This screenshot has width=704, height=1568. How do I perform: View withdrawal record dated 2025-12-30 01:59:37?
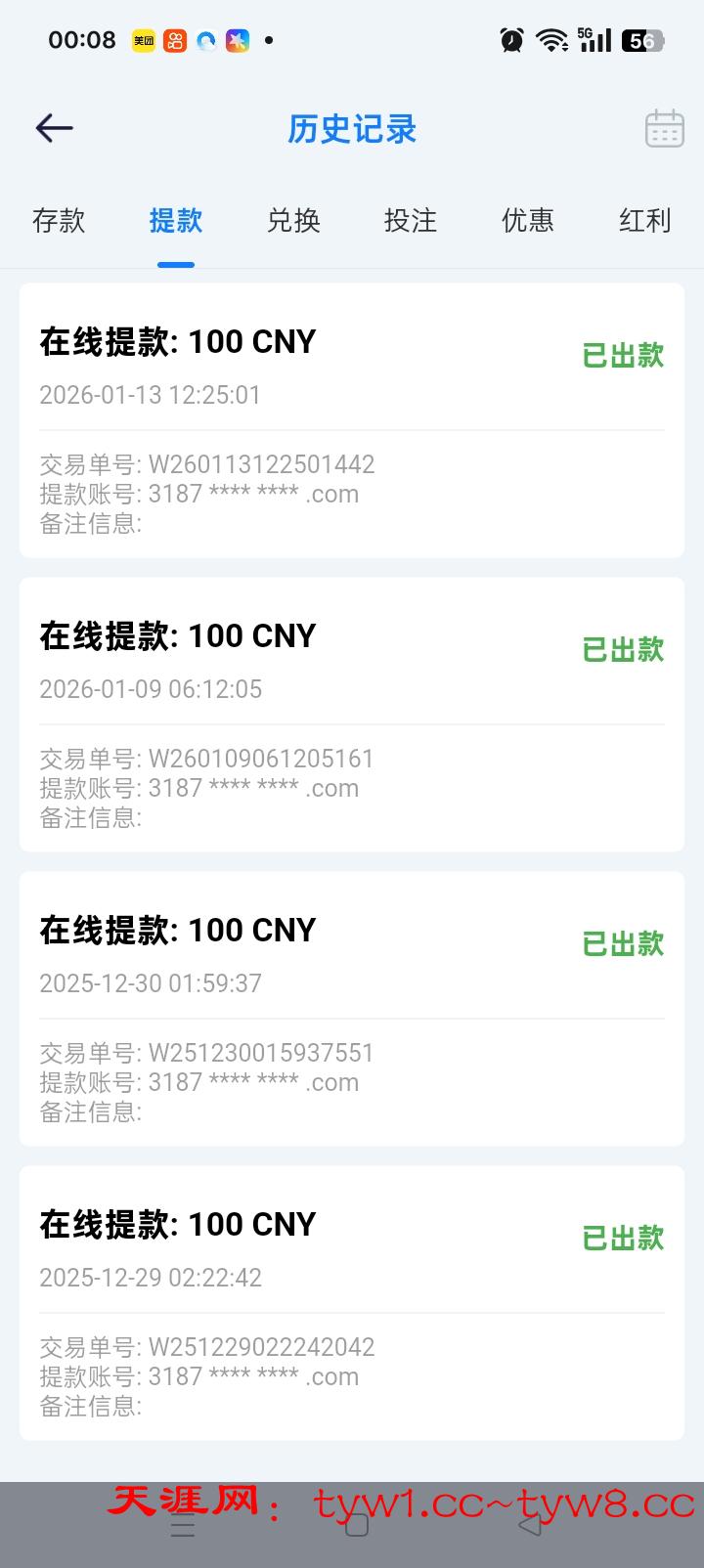(x=352, y=1009)
